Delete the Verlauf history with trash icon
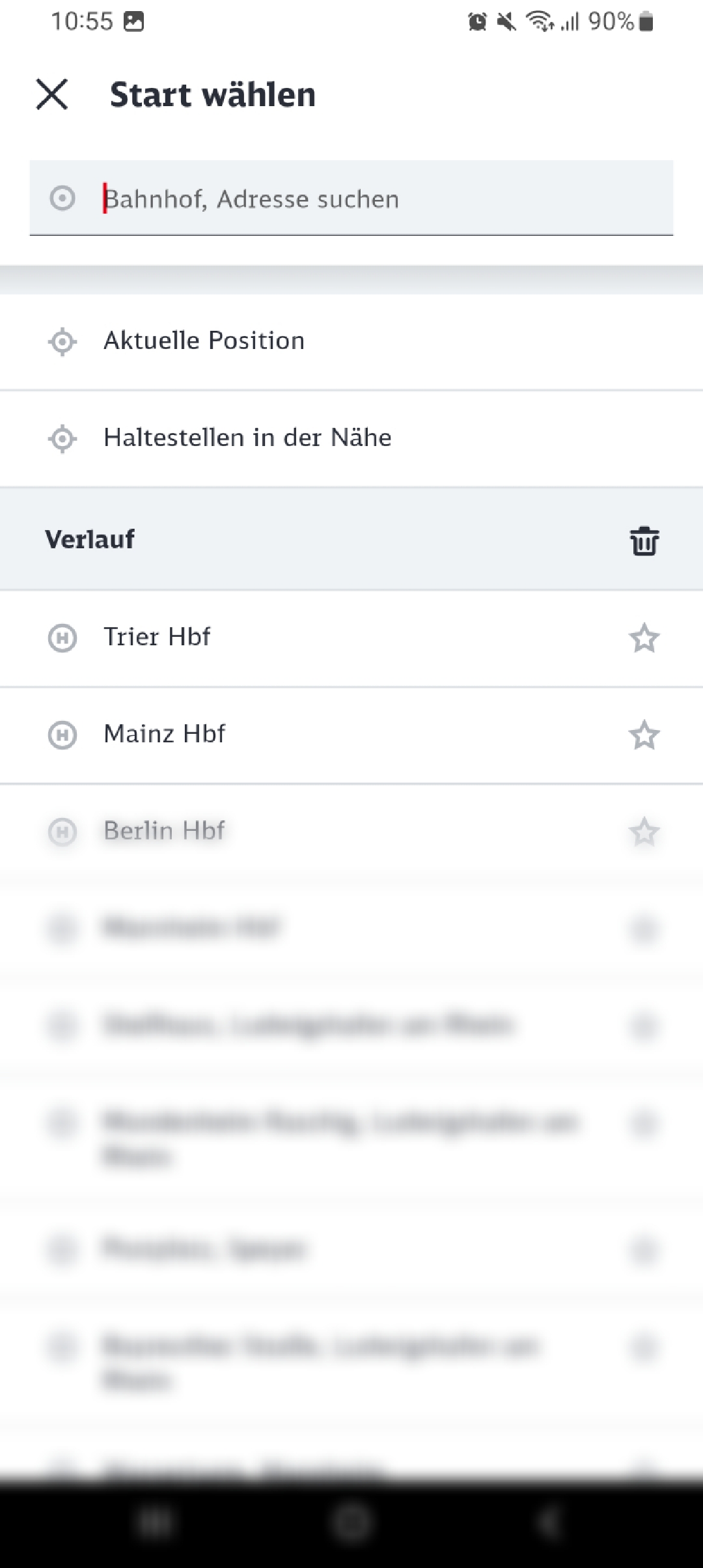 [644, 540]
